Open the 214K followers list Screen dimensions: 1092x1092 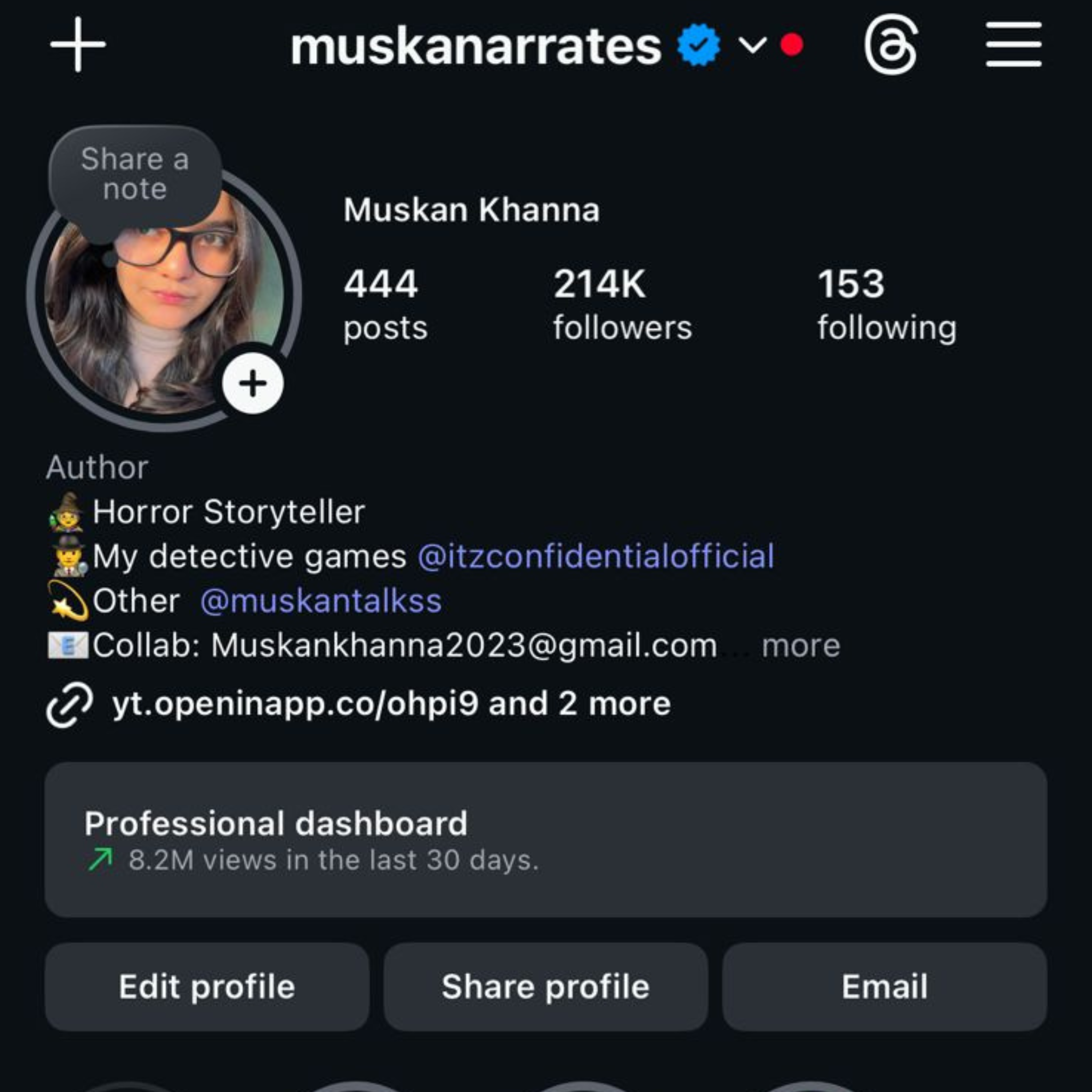pos(622,304)
